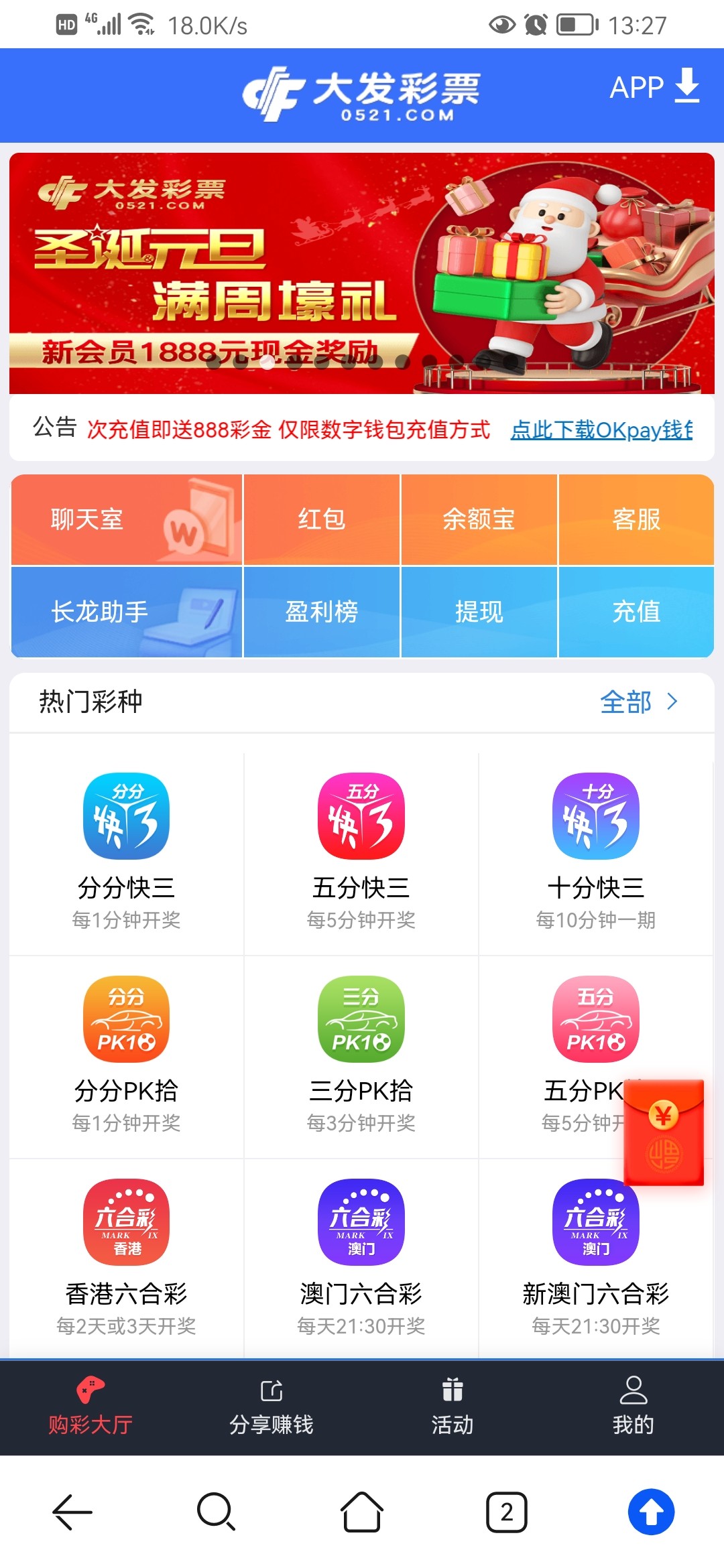Click the Christmas promotion banner
The image size is (724, 1568).
362,268
